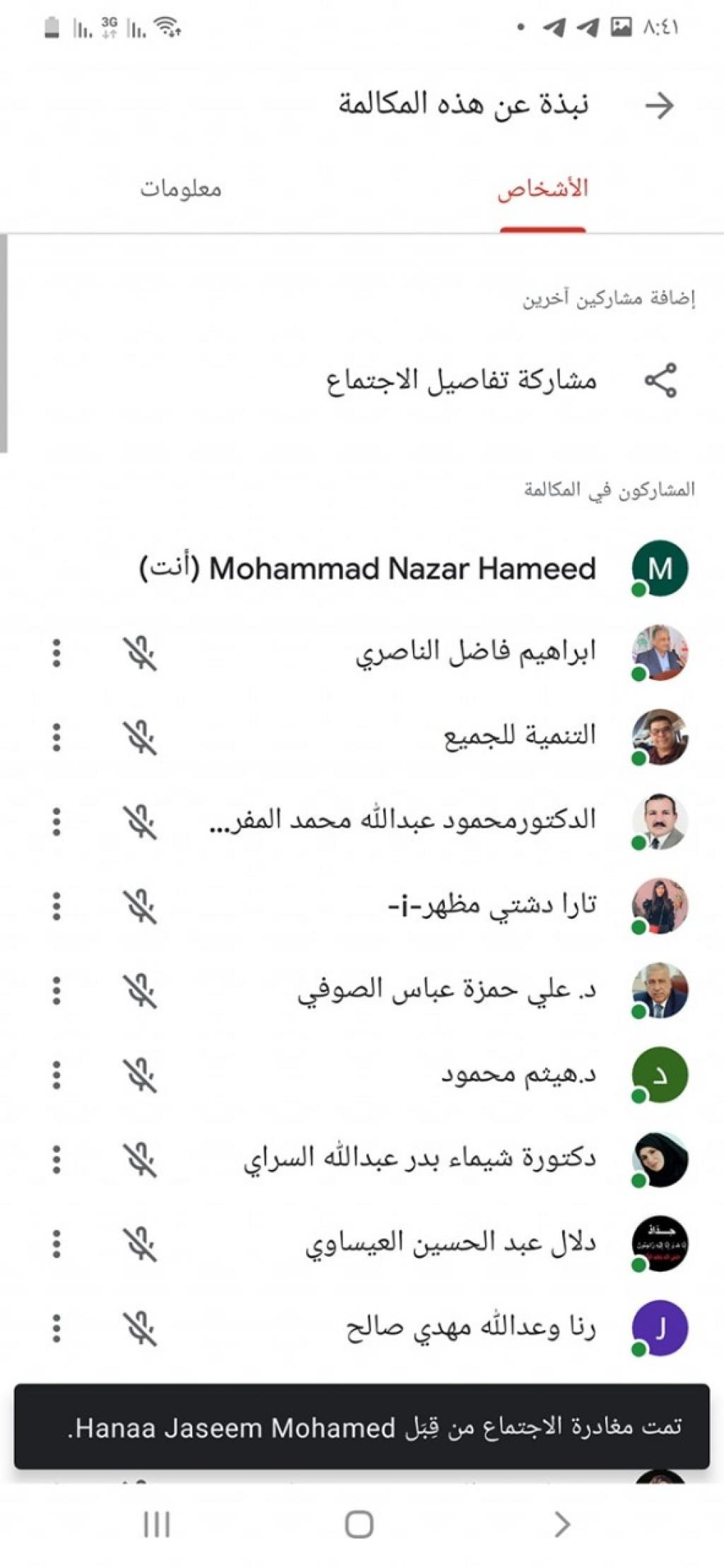The image size is (724, 1568).
Task: Go to the system home screen
Action: coord(359,1524)
